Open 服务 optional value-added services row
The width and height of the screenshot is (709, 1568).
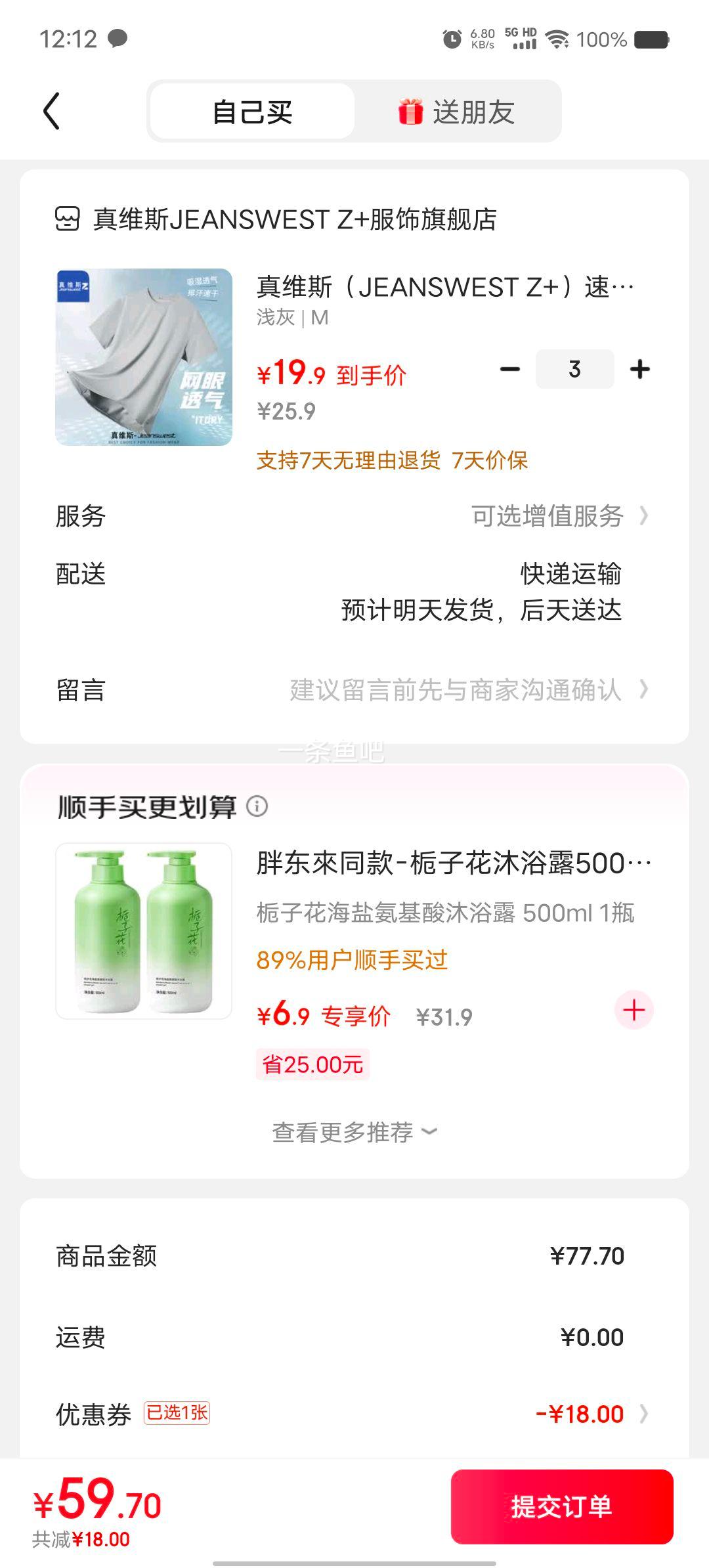pos(354,516)
